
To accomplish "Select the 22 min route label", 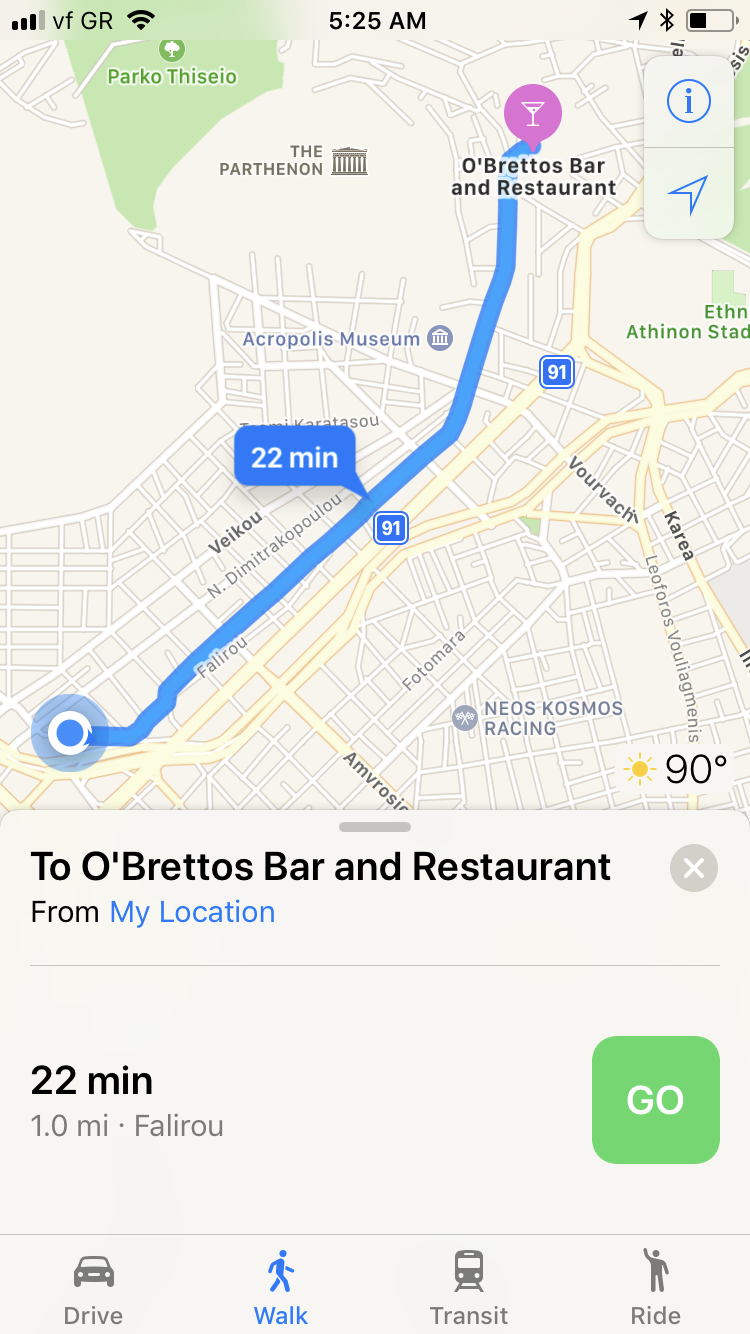I will (295, 458).
